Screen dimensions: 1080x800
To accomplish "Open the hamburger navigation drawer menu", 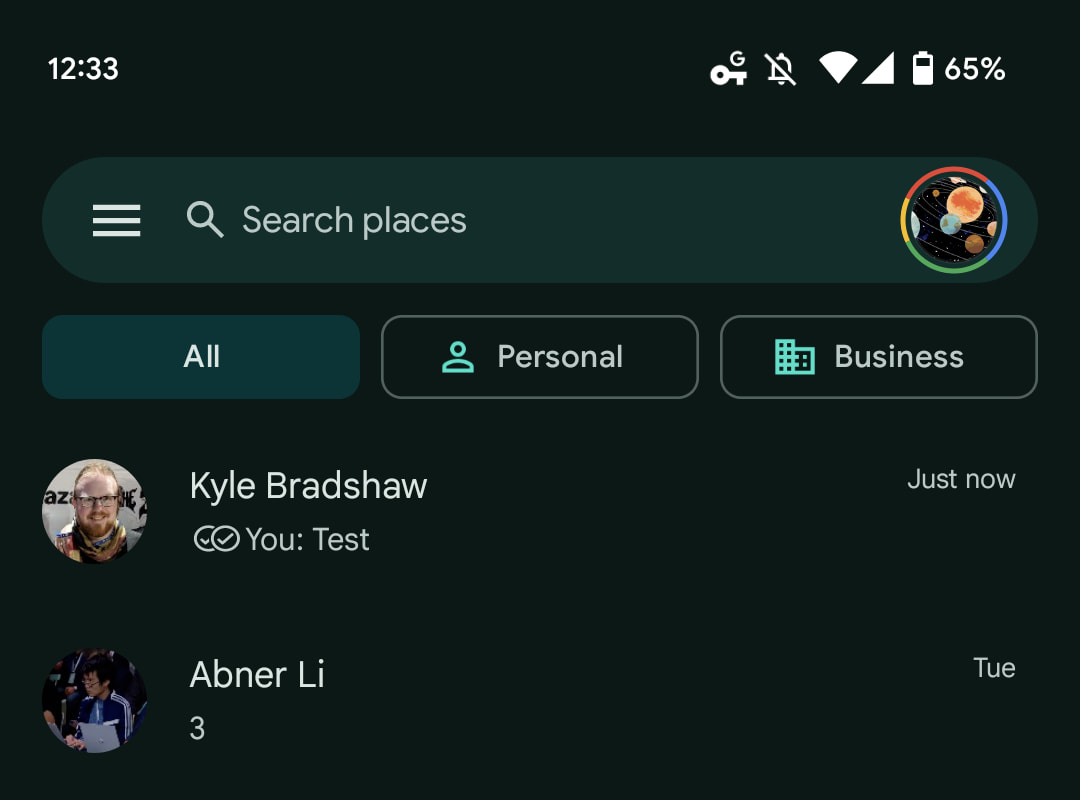I will tap(116, 220).
